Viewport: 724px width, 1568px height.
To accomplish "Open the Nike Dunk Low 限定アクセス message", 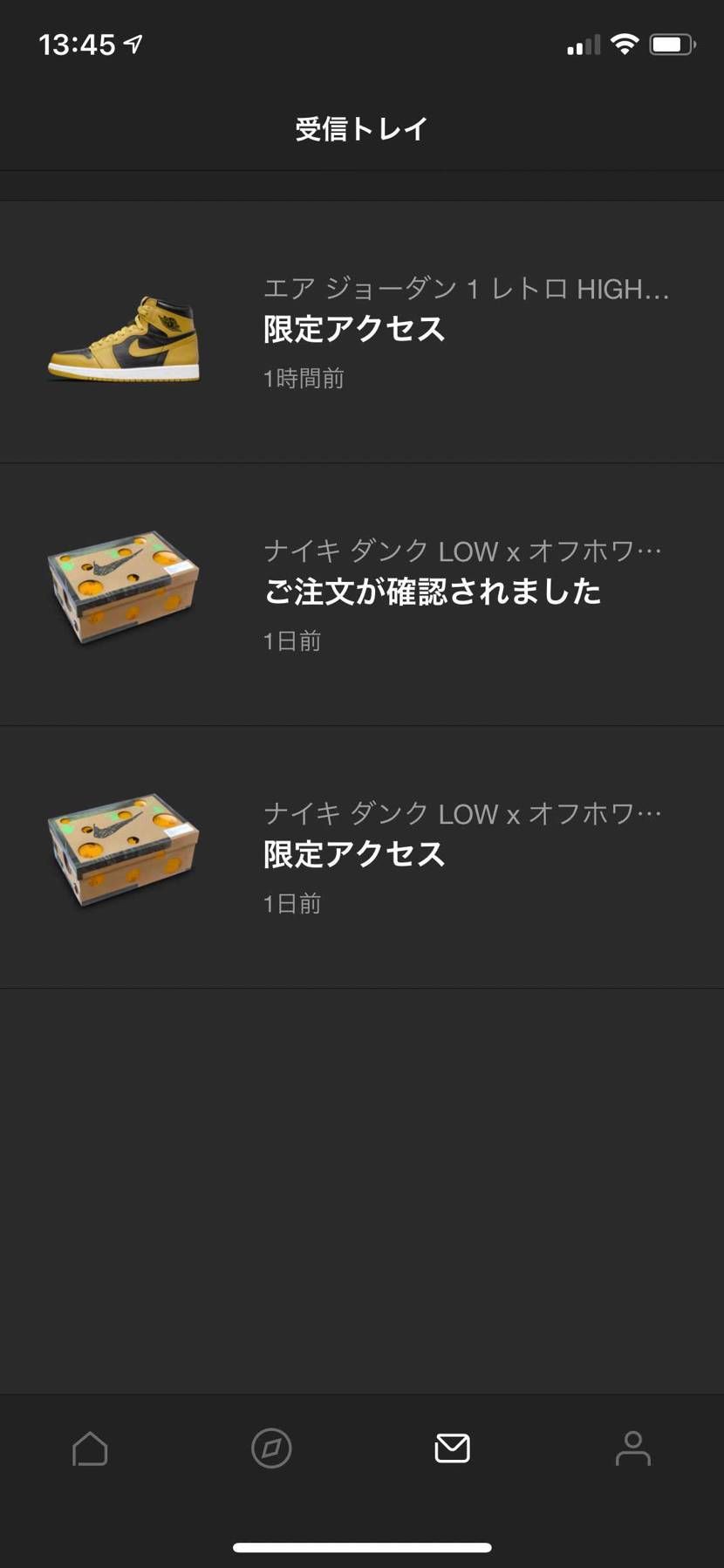I will click(x=362, y=857).
